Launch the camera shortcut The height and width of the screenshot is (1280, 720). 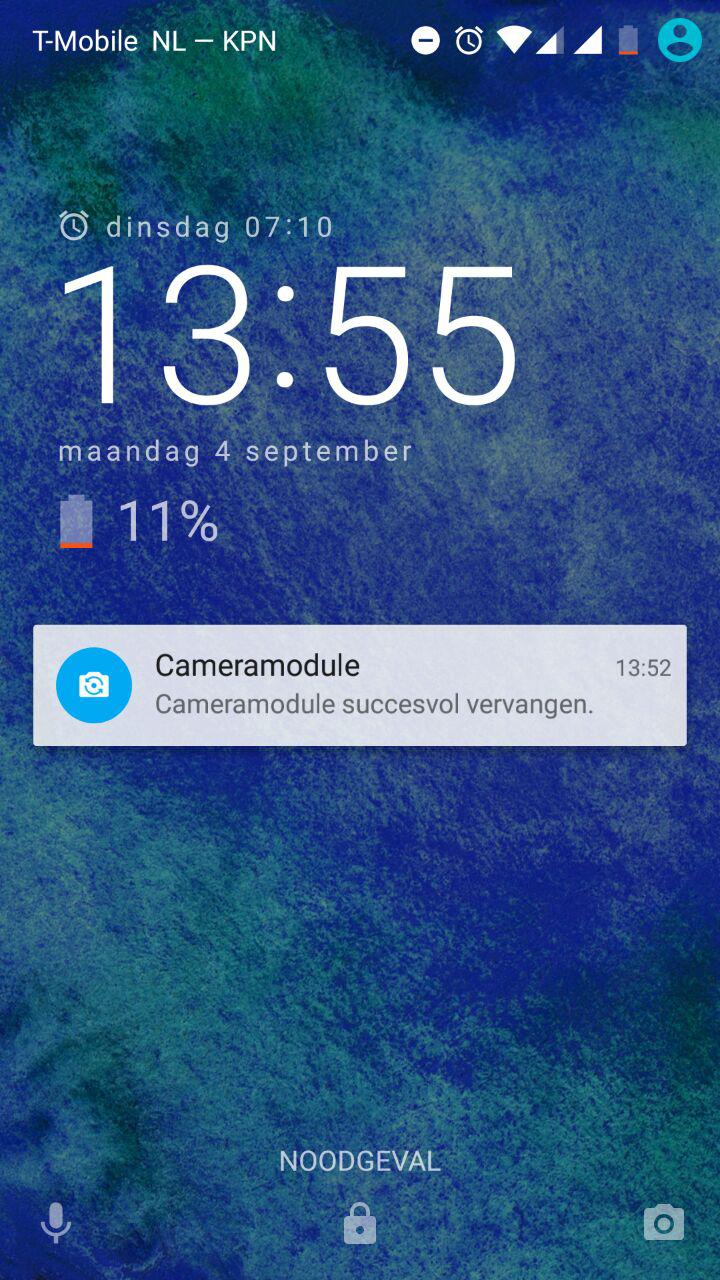[x=663, y=1222]
